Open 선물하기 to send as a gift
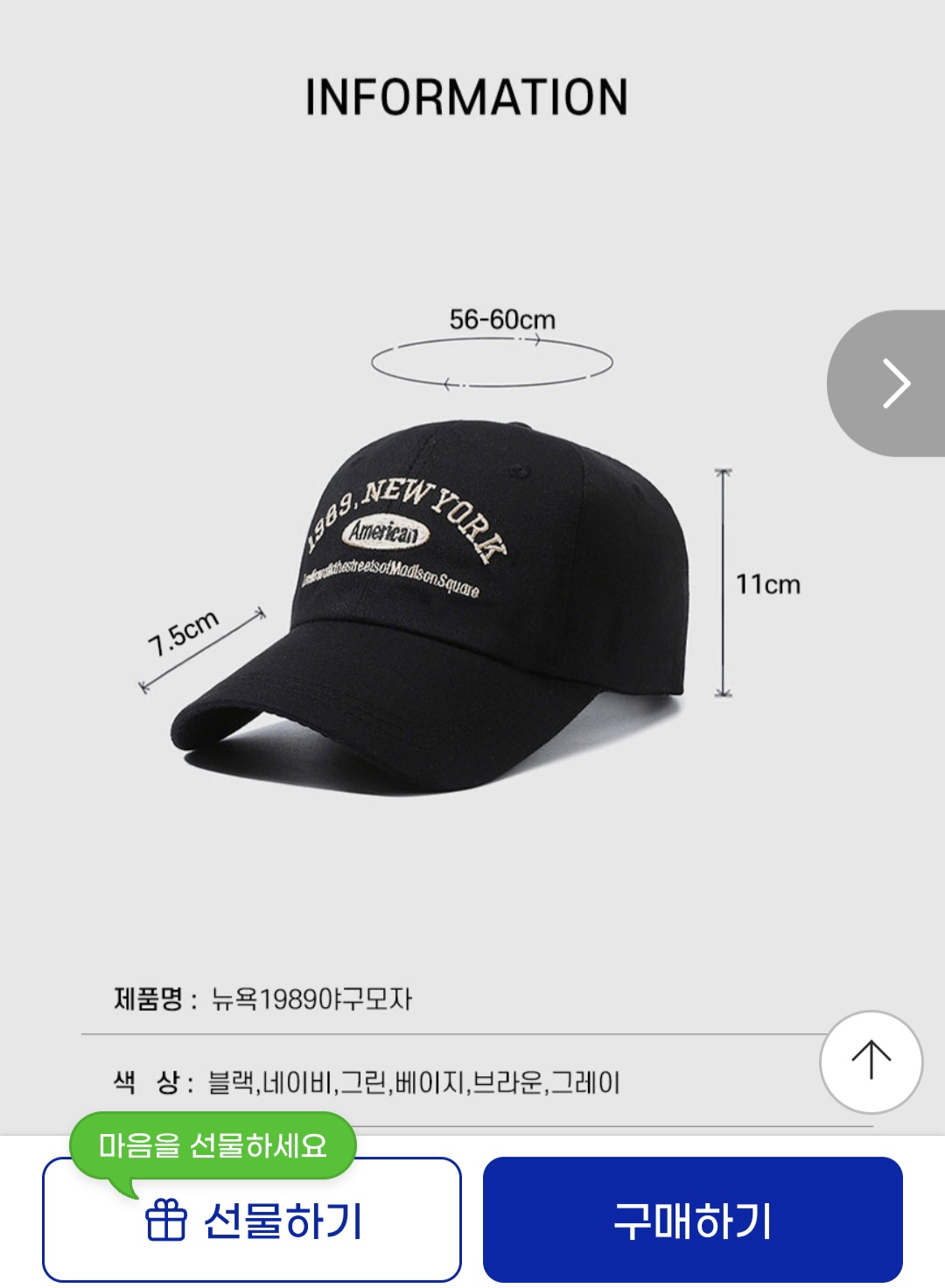Screen dimensions: 945x1288 pyautogui.click(x=252, y=1221)
